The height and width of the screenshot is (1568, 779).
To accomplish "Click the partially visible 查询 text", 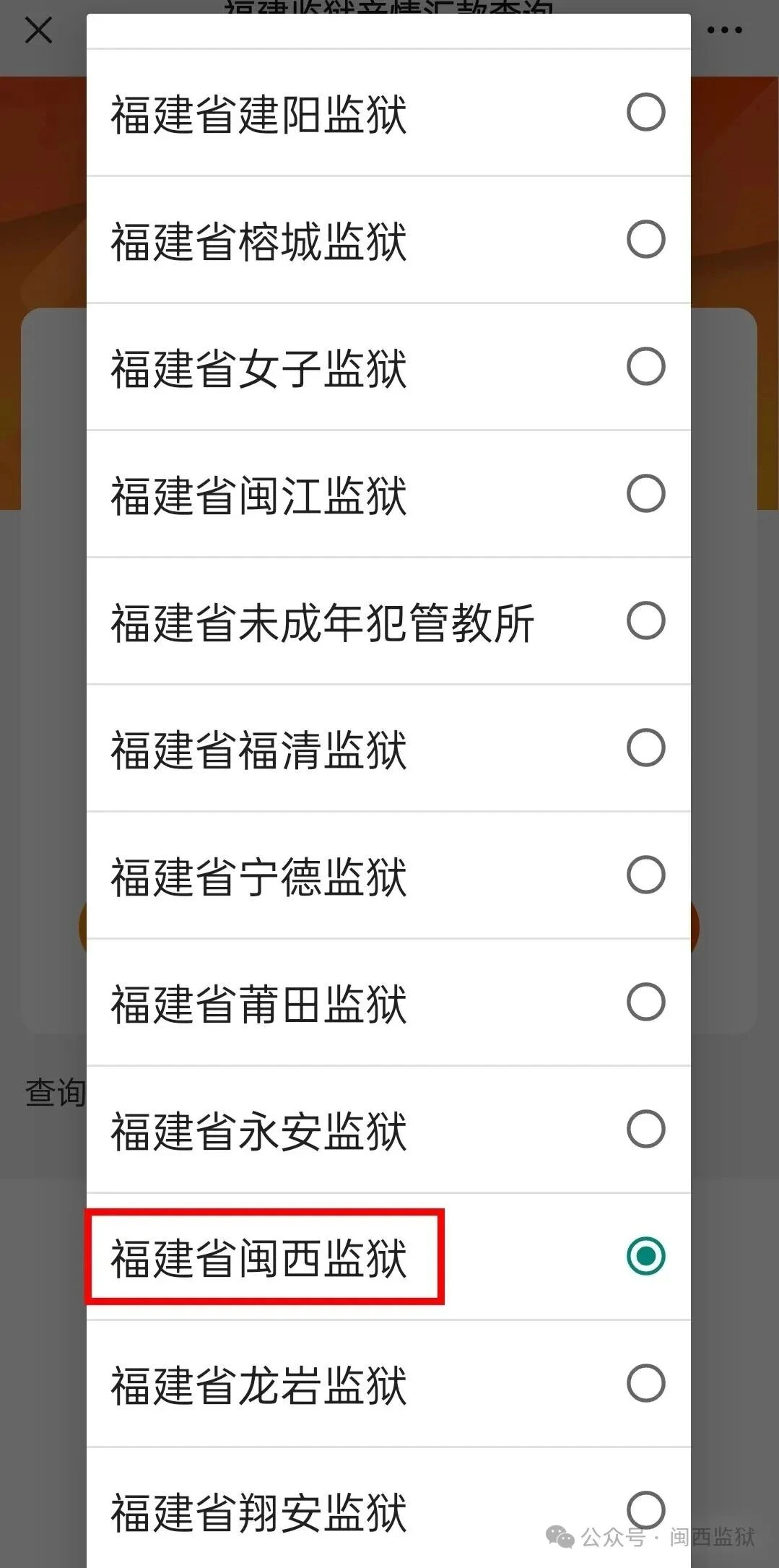I will pos(54,1092).
